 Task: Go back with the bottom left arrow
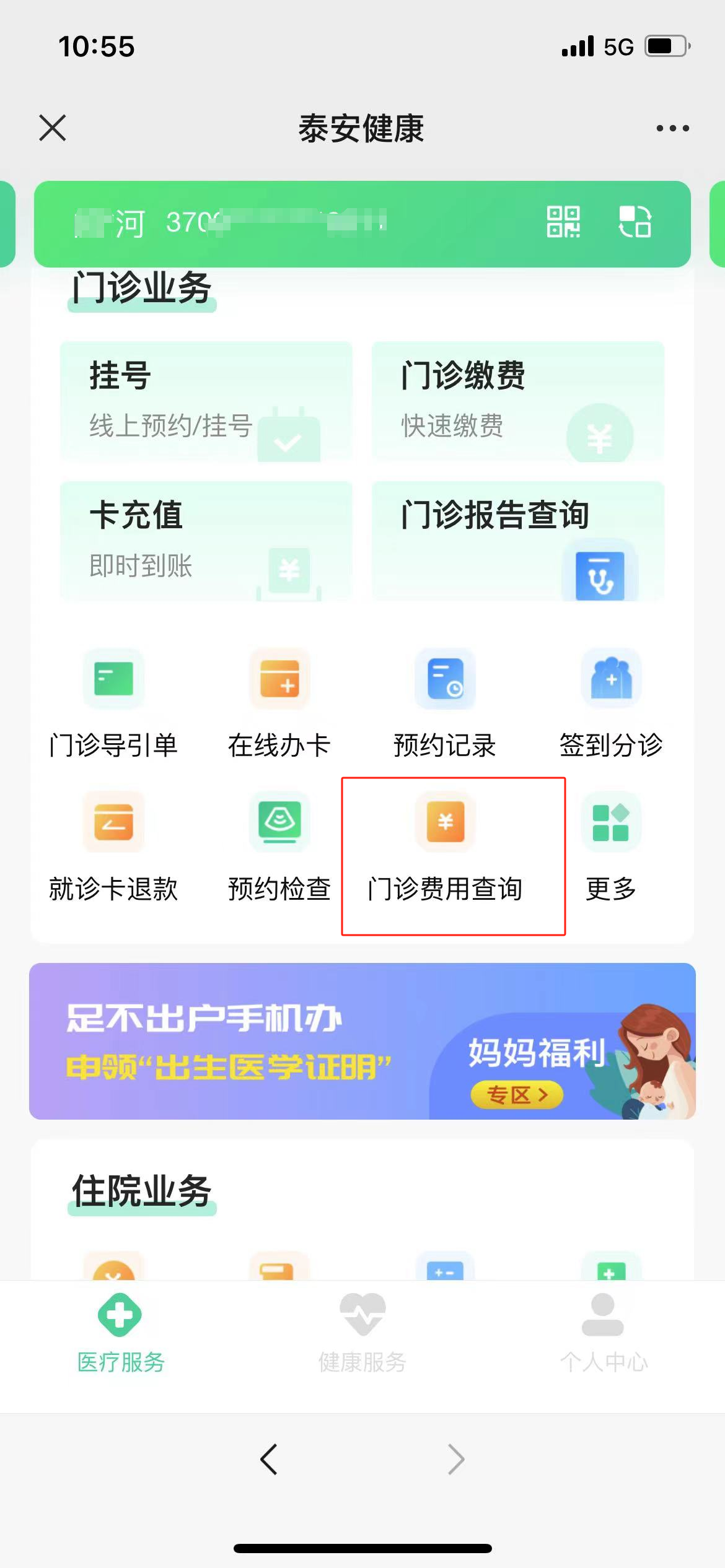pyautogui.click(x=269, y=1460)
